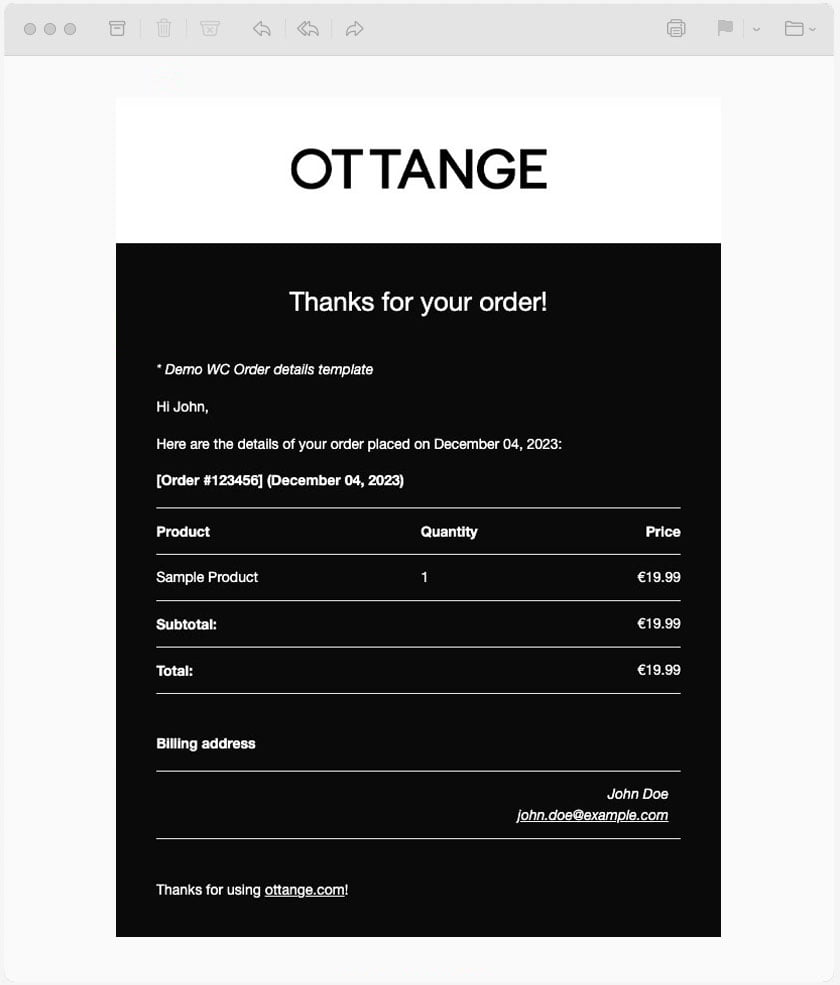Reply all to the message
This screenshot has width=840, height=985.
[308, 29]
